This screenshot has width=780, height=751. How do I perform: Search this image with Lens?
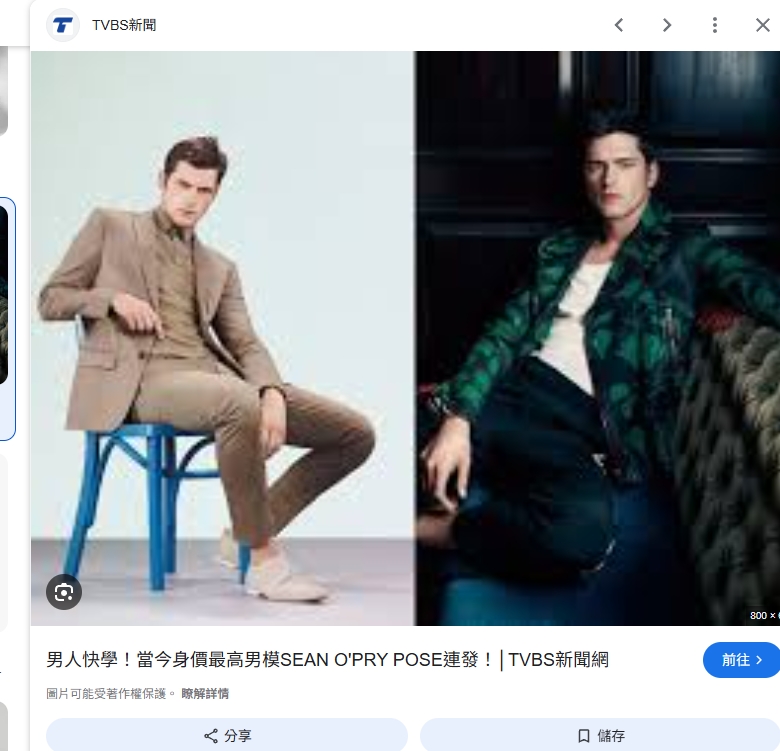[x=64, y=592]
